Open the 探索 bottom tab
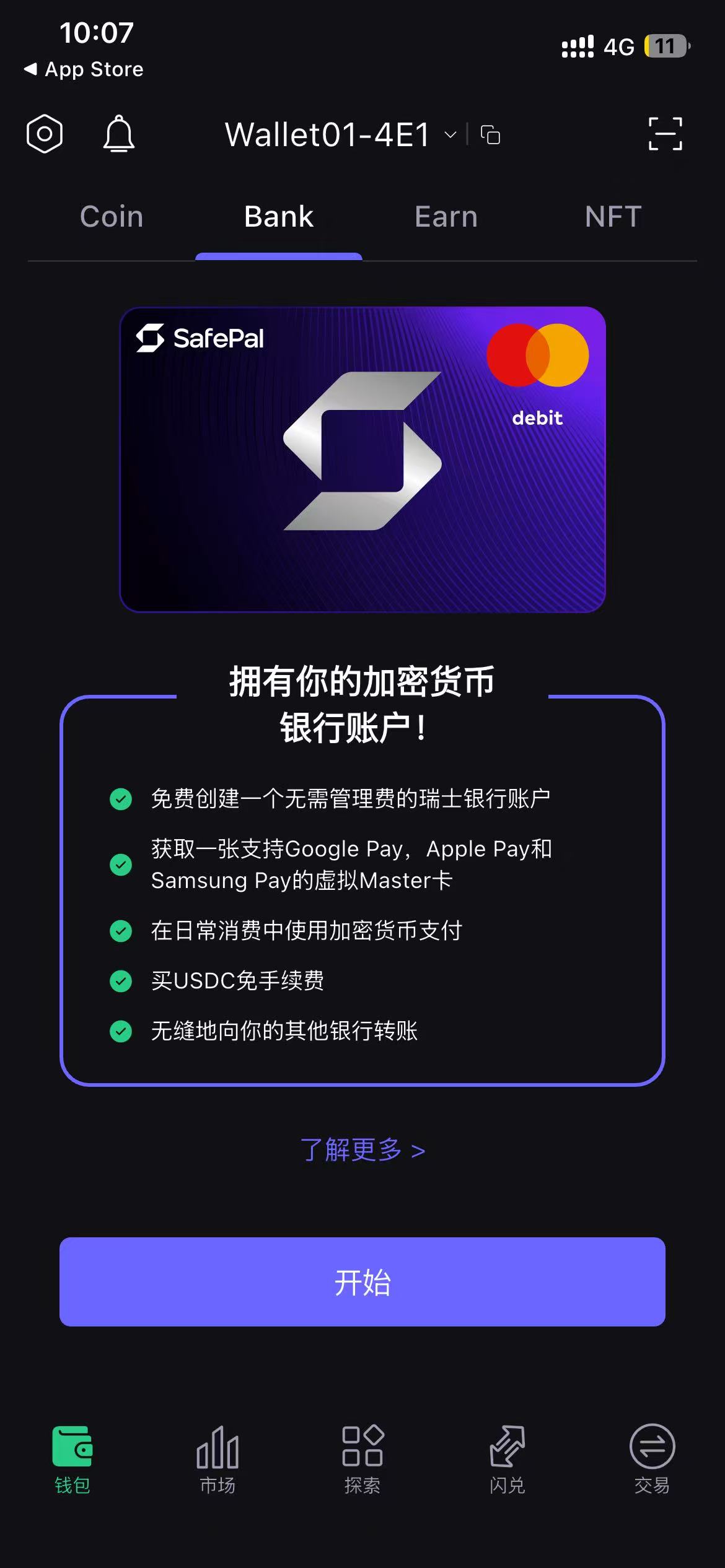 click(x=362, y=1457)
